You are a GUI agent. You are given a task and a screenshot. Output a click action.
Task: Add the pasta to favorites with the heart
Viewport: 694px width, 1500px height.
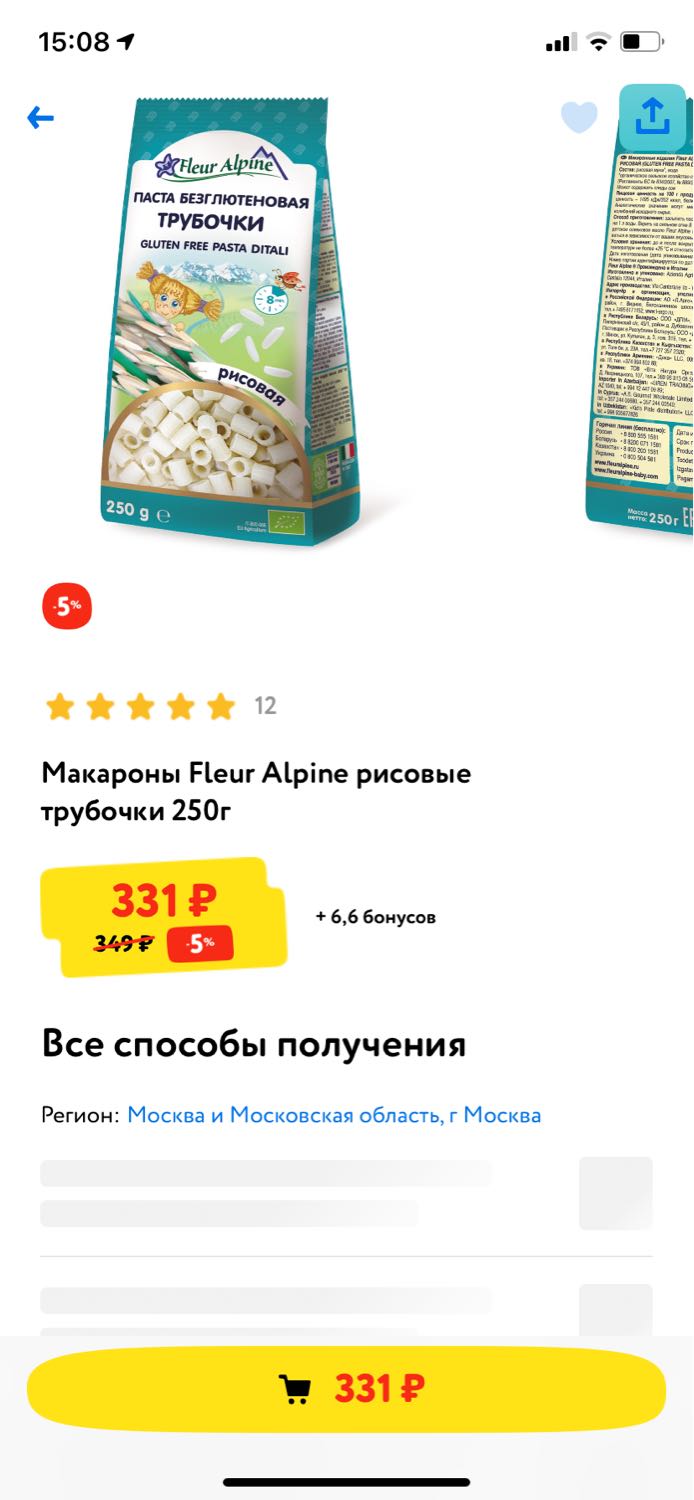coord(579,118)
